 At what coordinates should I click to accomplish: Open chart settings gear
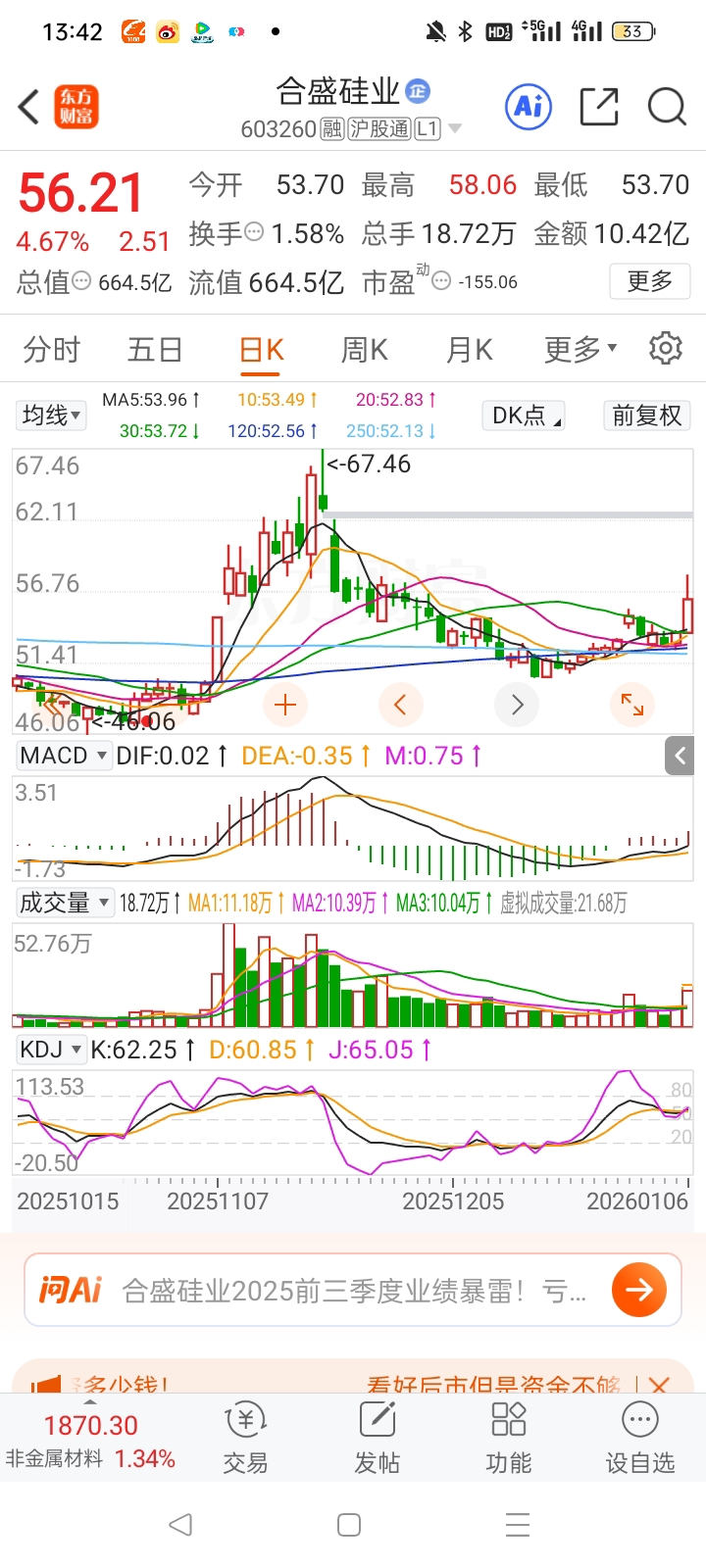(666, 349)
